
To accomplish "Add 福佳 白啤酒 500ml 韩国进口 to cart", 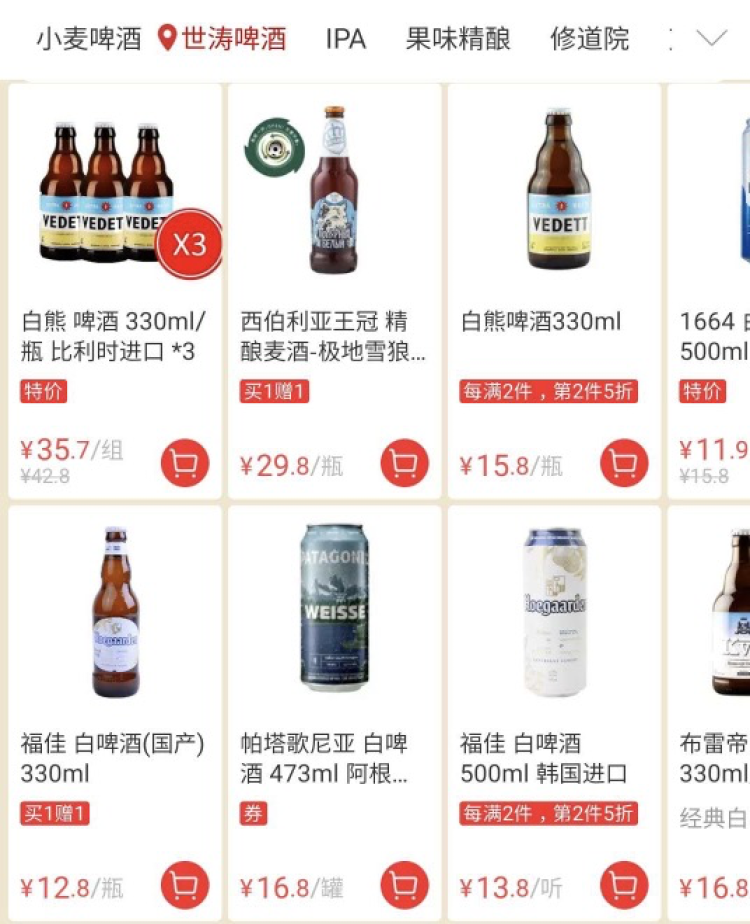I will pos(624,885).
